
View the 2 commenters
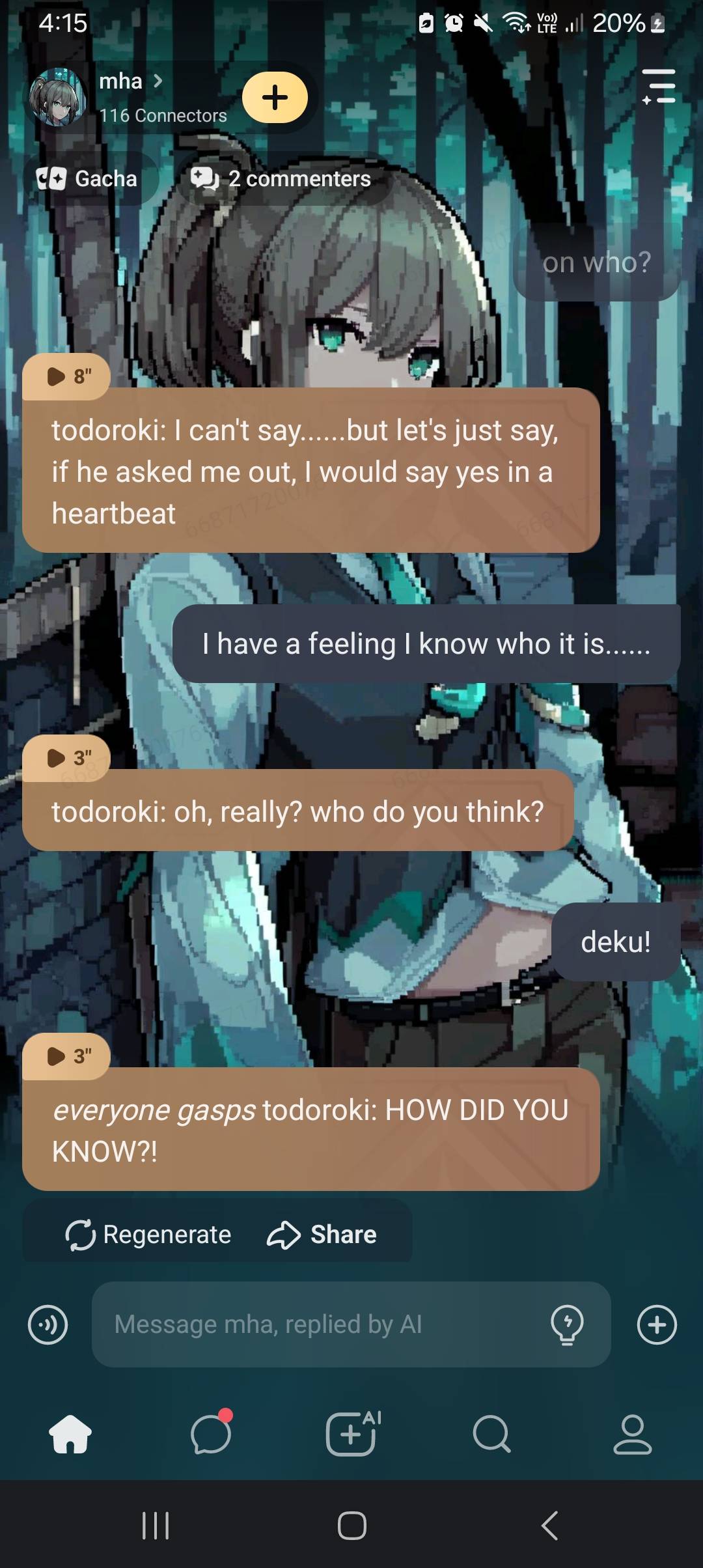[281, 178]
